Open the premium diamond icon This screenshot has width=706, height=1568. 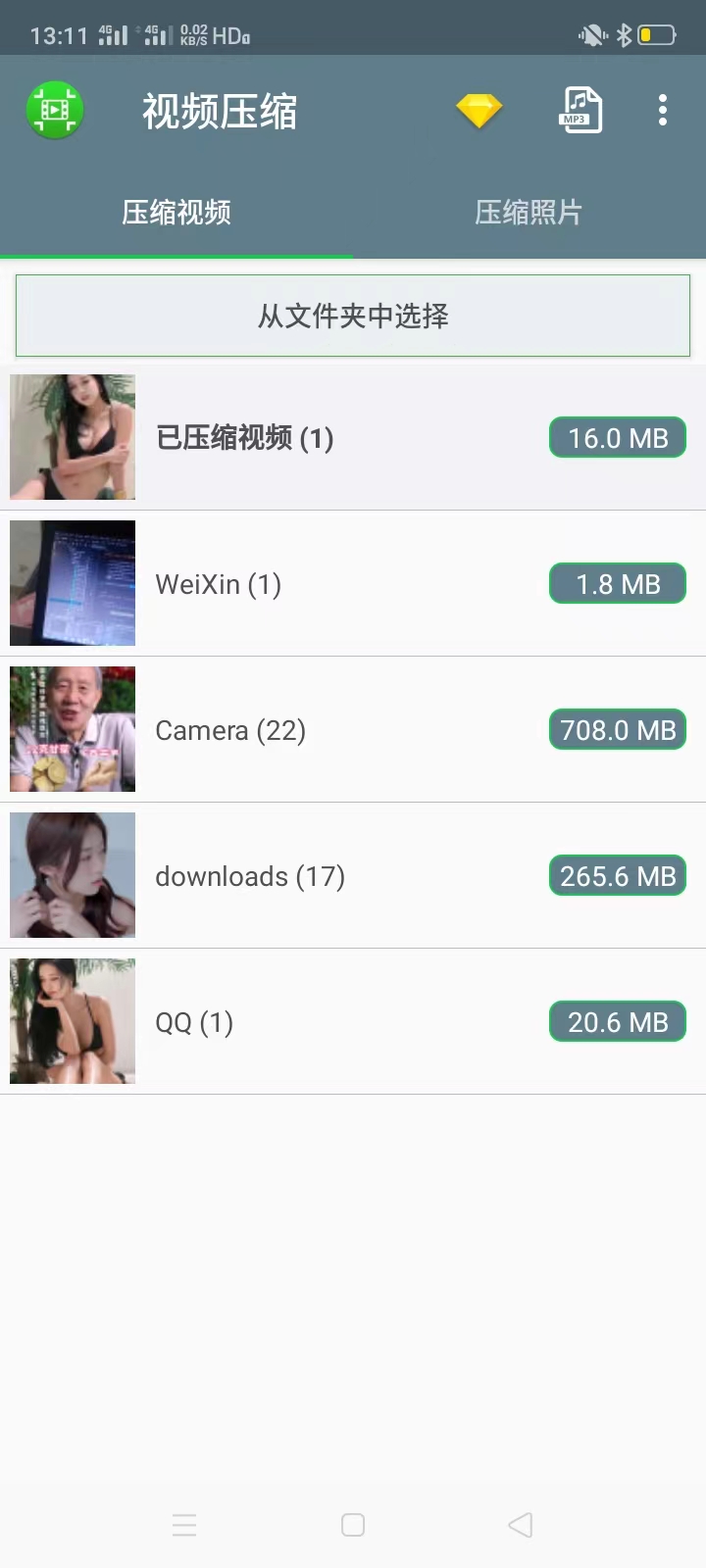(x=479, y=110)
